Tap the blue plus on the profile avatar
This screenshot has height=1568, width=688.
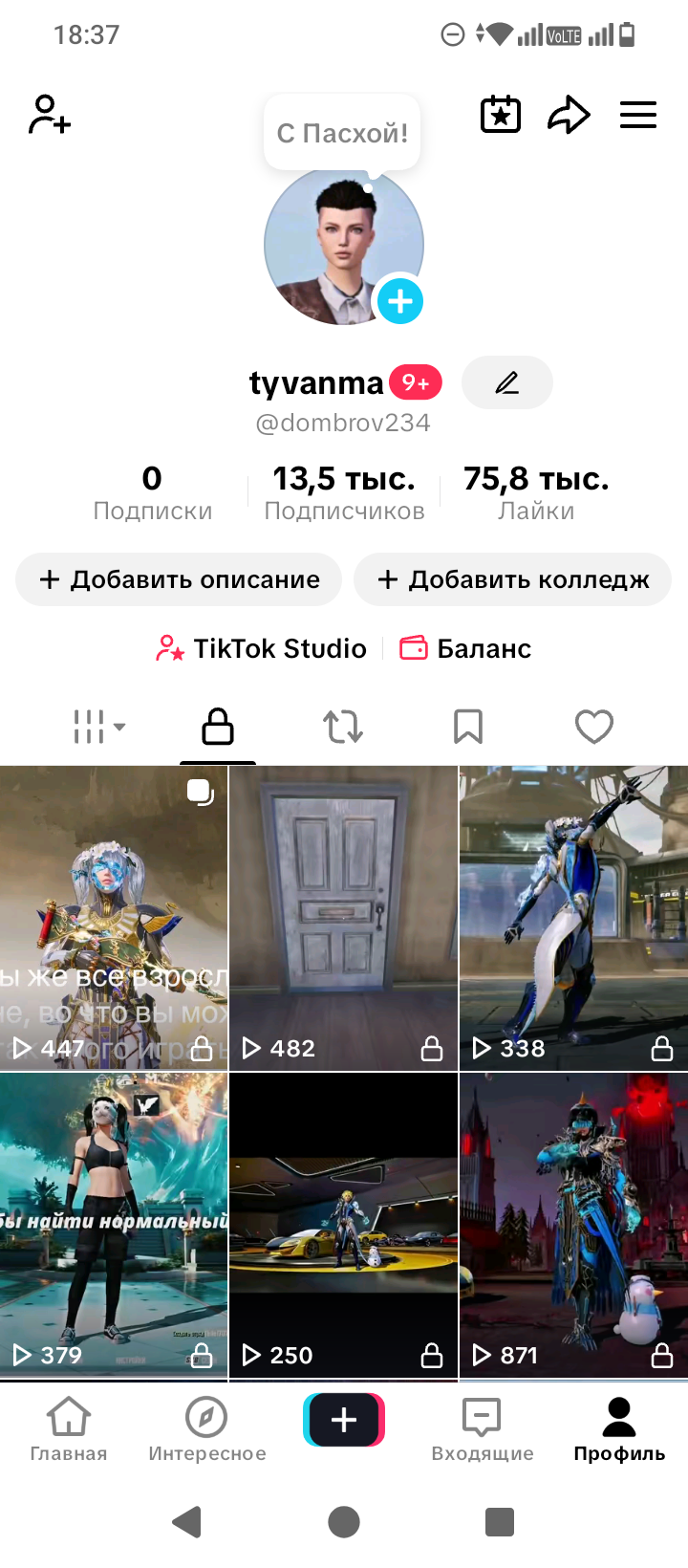(x=400, y=301)
